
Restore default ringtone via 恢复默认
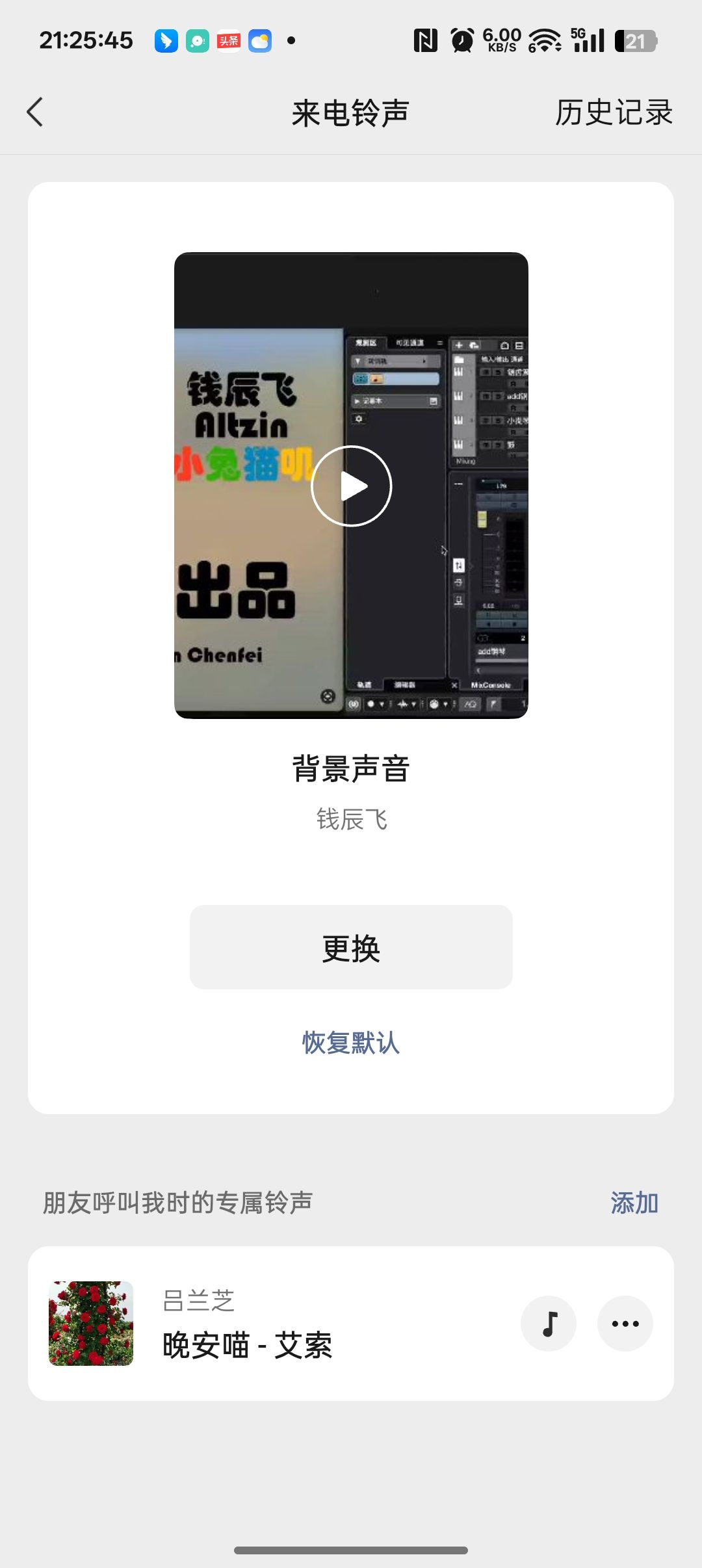(351, 1043)
